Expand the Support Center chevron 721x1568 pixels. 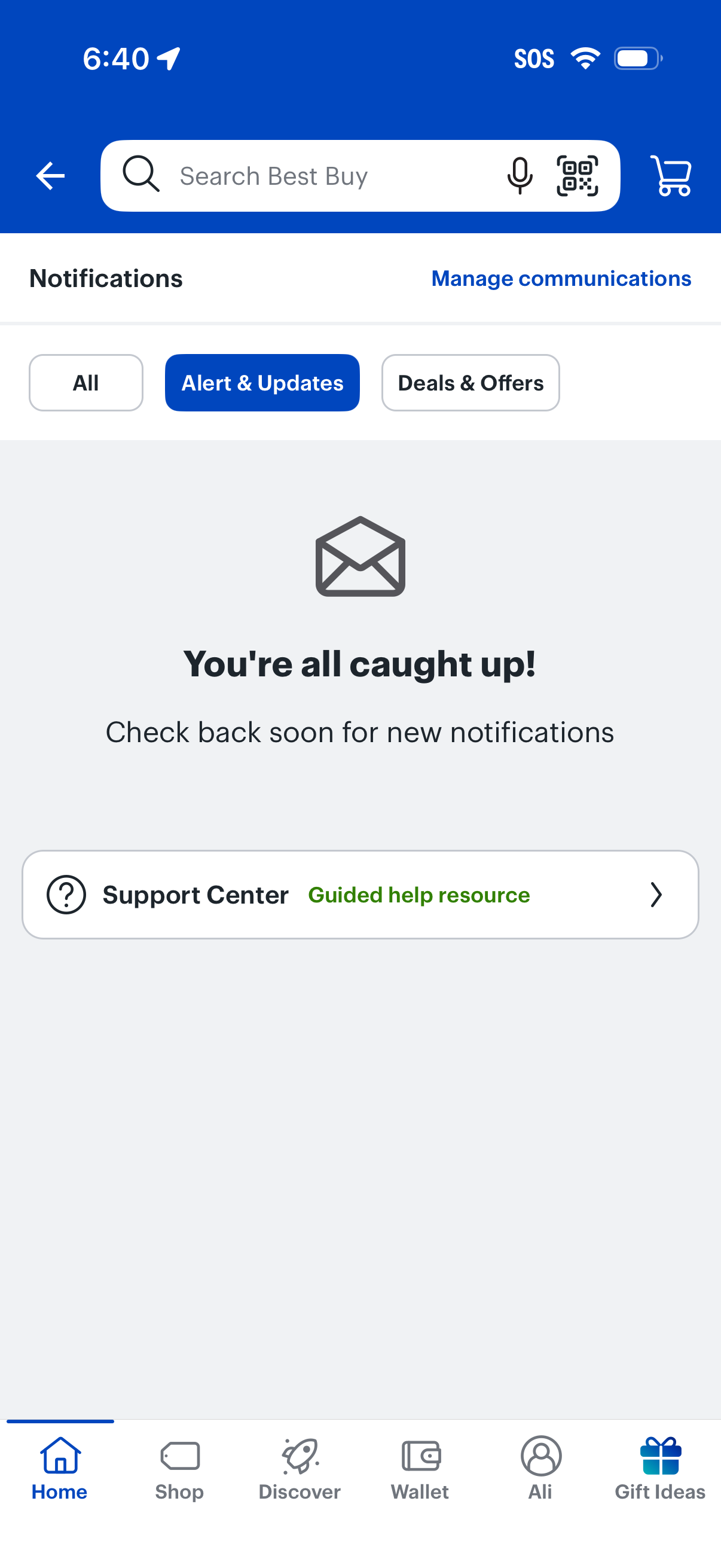tap(656, 895)
